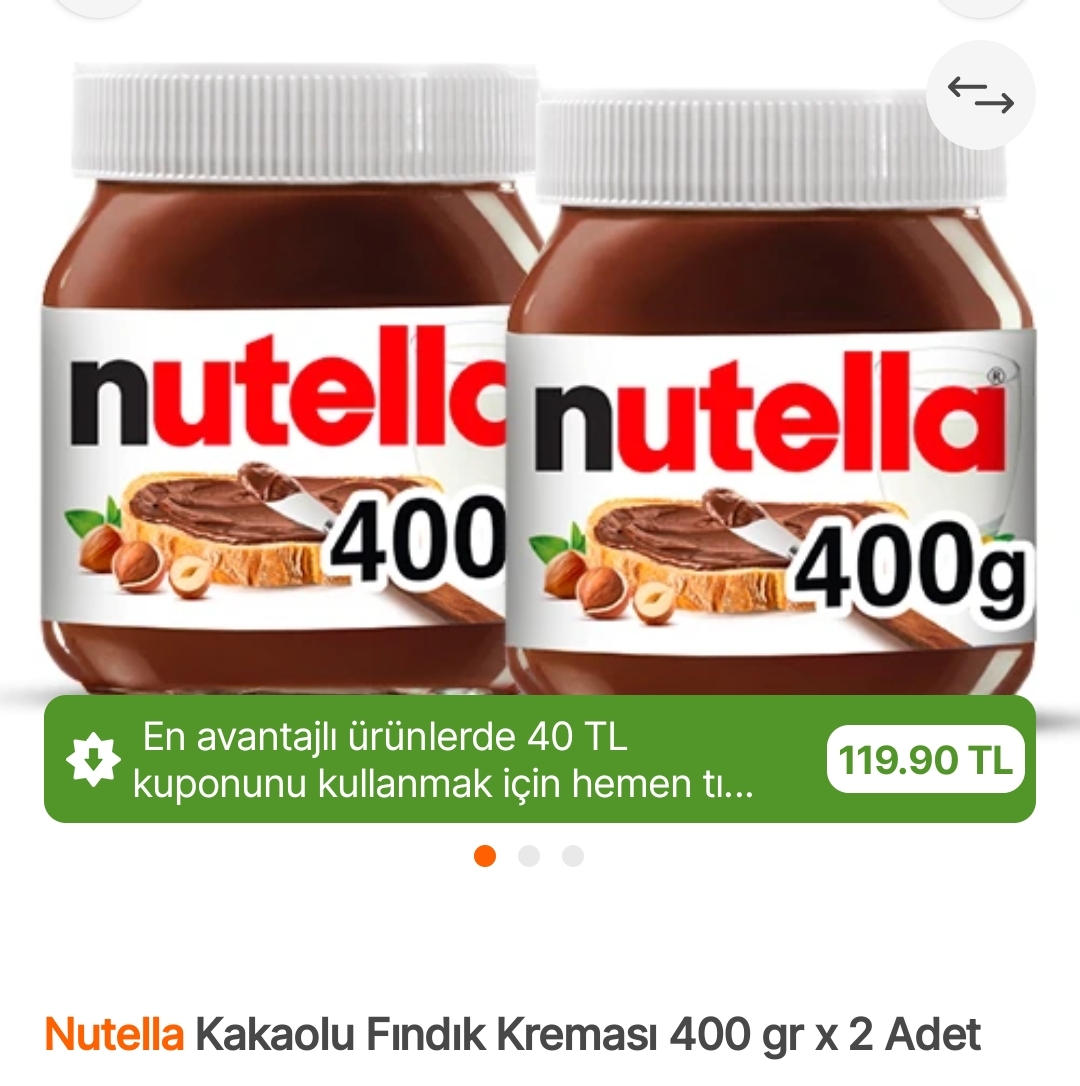Open the product compare arrows icon
This screenshot has width=1080, height=1086.
980,95
